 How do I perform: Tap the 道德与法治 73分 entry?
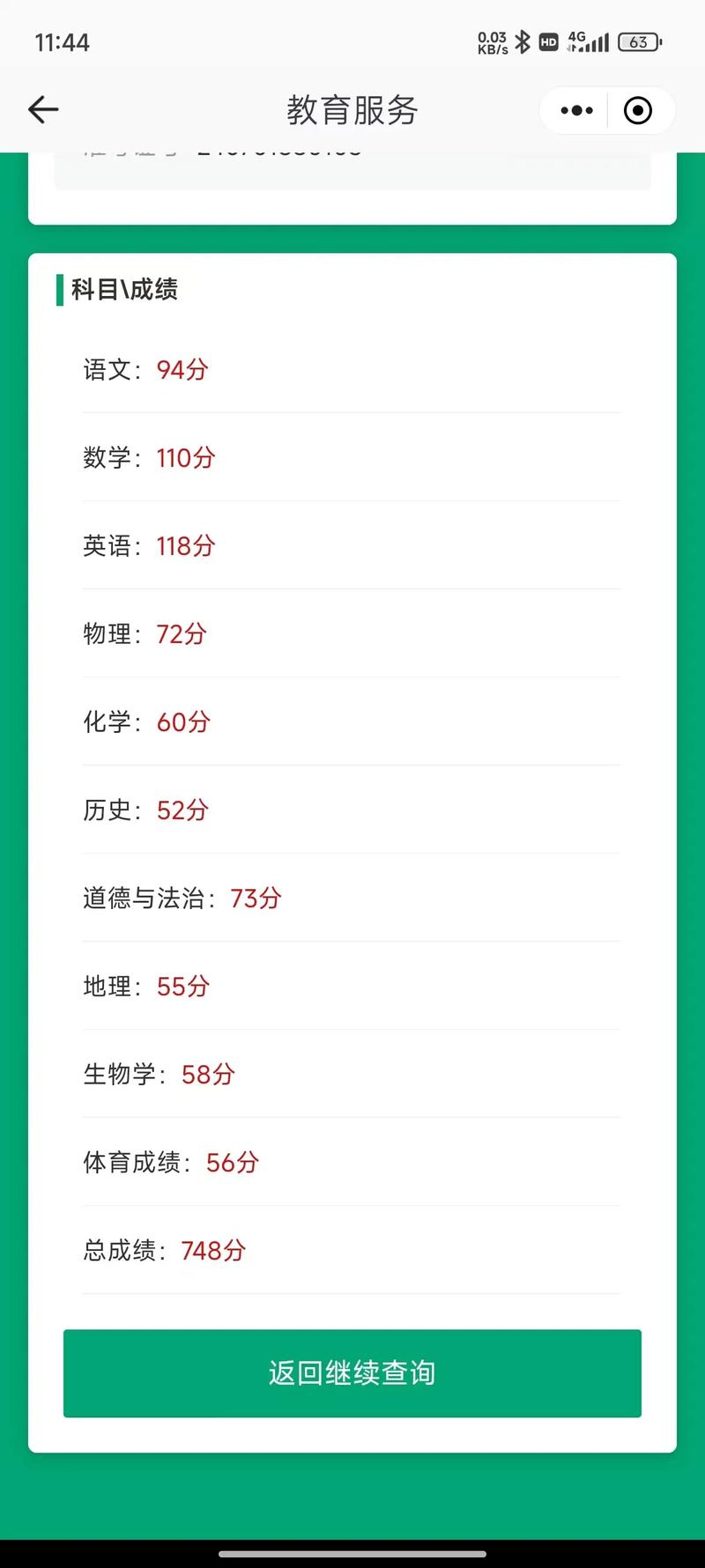[179, 899]
